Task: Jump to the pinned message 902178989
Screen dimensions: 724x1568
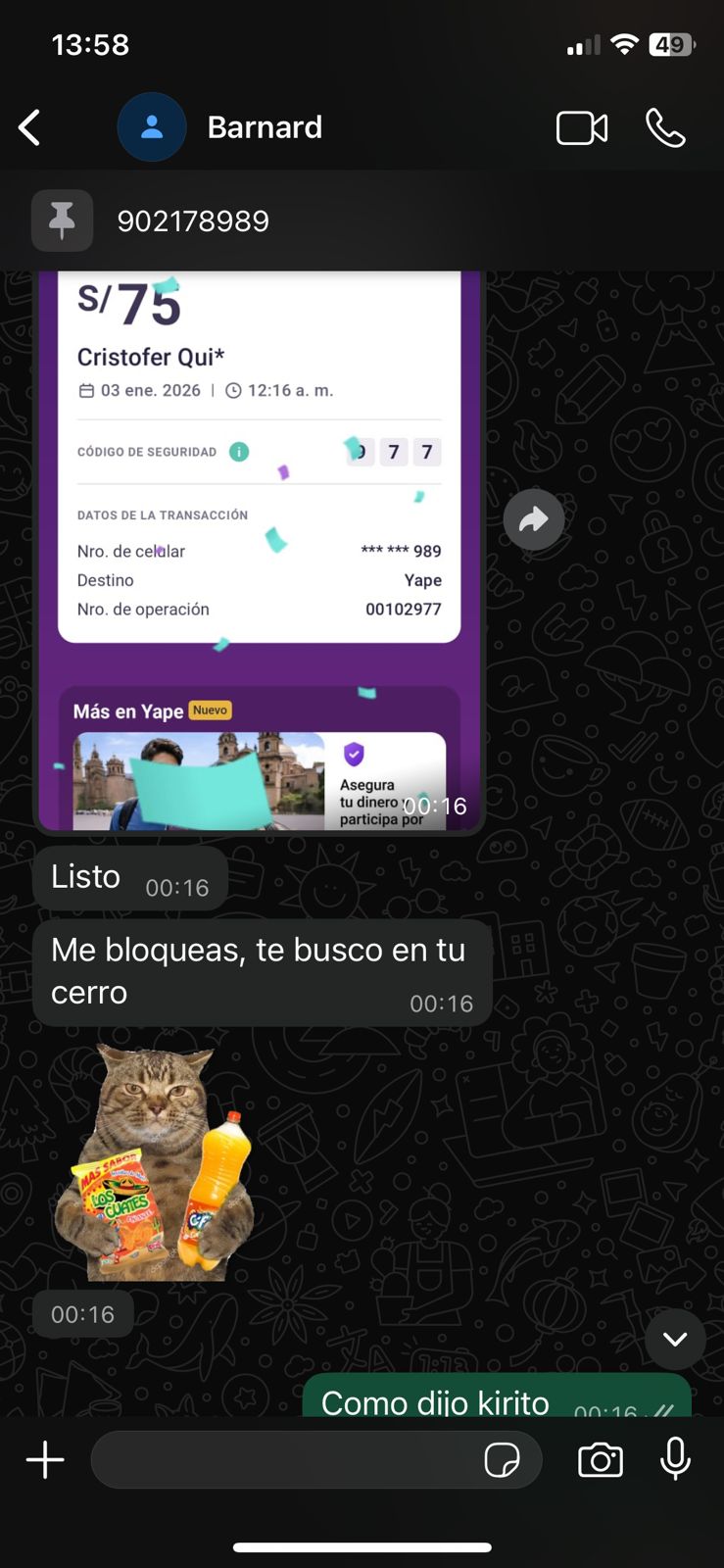Action: [193, 221]
